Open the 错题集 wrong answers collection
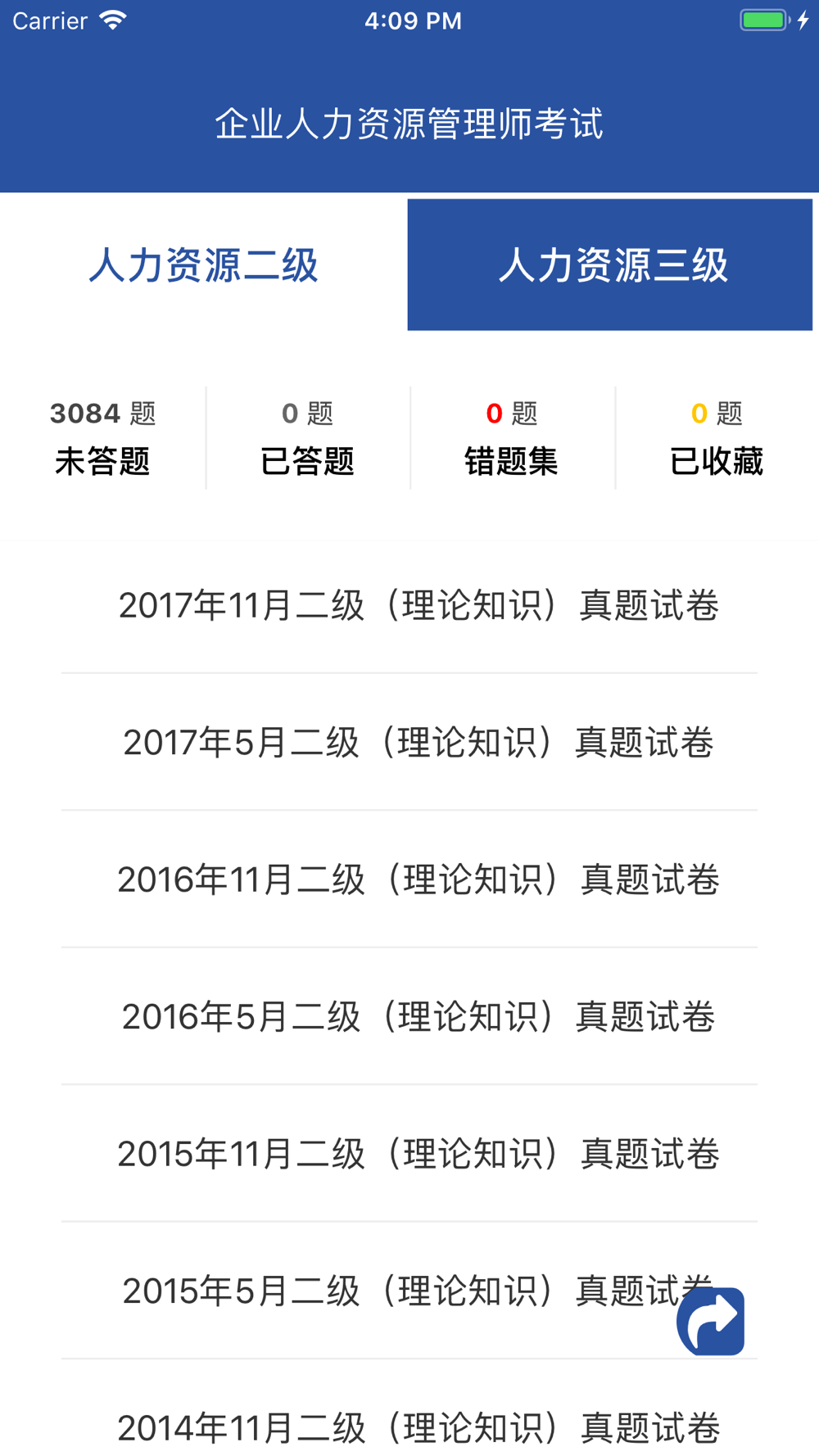Screen dimensions: 819x1456 (512, 438)
